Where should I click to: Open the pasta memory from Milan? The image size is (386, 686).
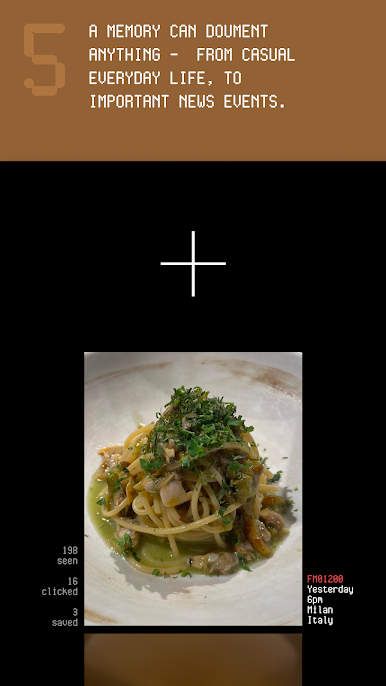(193, 489)
